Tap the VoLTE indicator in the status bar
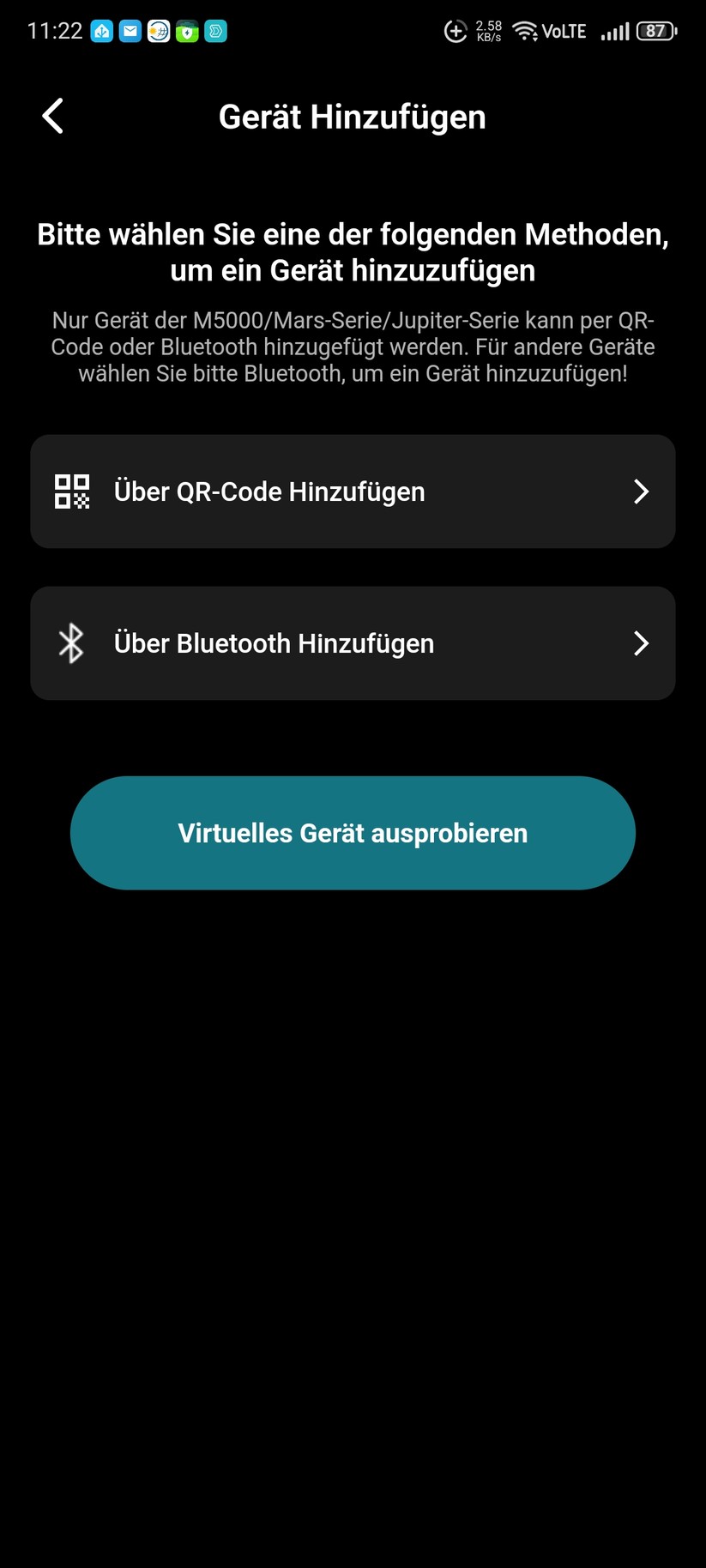 564,31
